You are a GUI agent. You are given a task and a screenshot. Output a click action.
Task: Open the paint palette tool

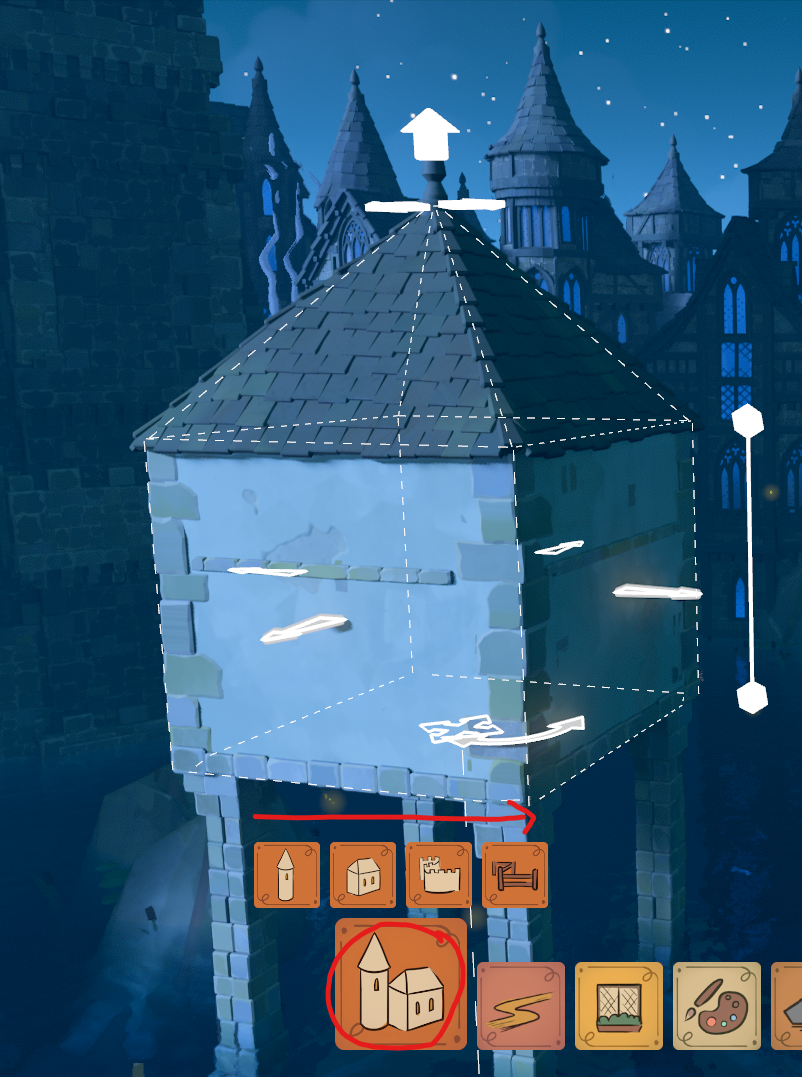pyautogui.click(x=716, y=1006)
